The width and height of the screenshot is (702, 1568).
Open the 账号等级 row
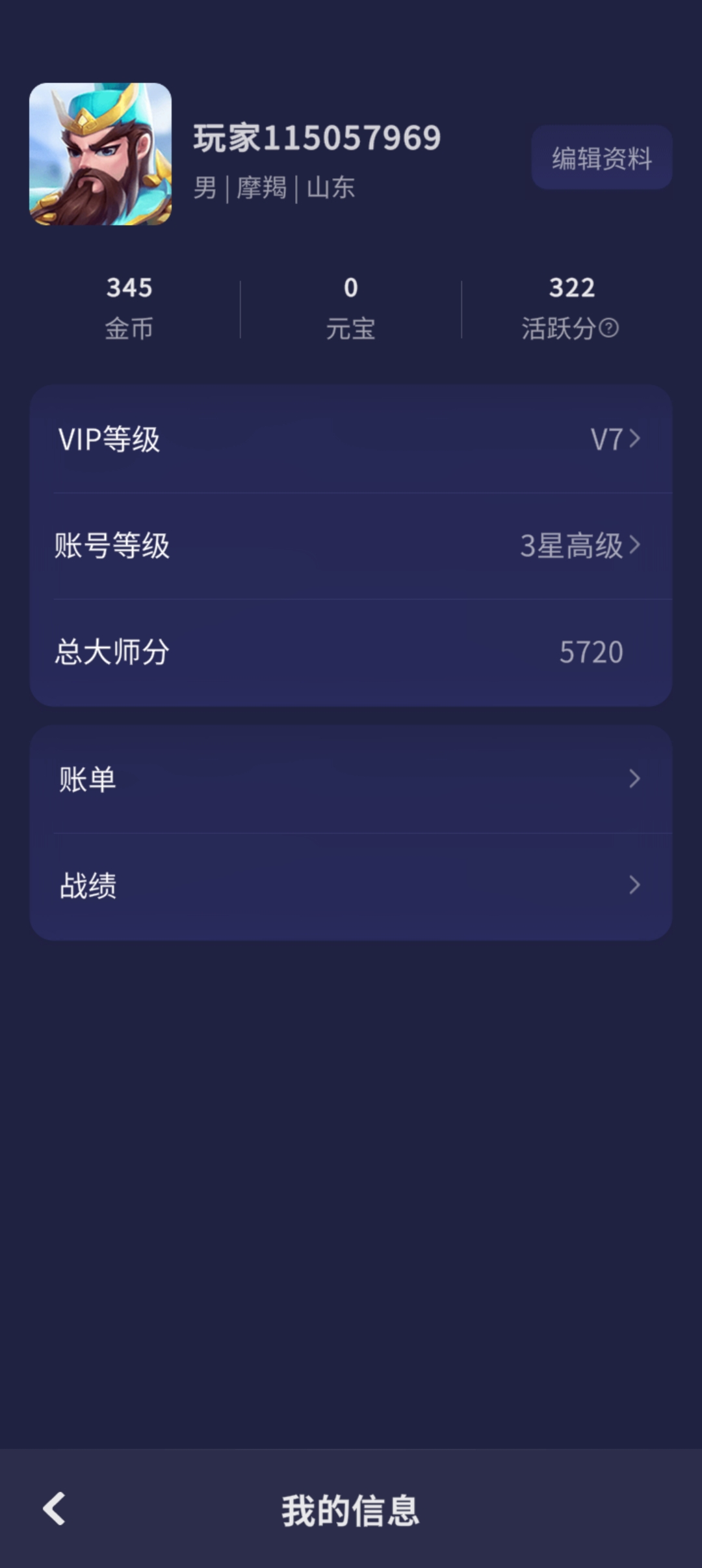pyautogui.click(x=350, y=545)
